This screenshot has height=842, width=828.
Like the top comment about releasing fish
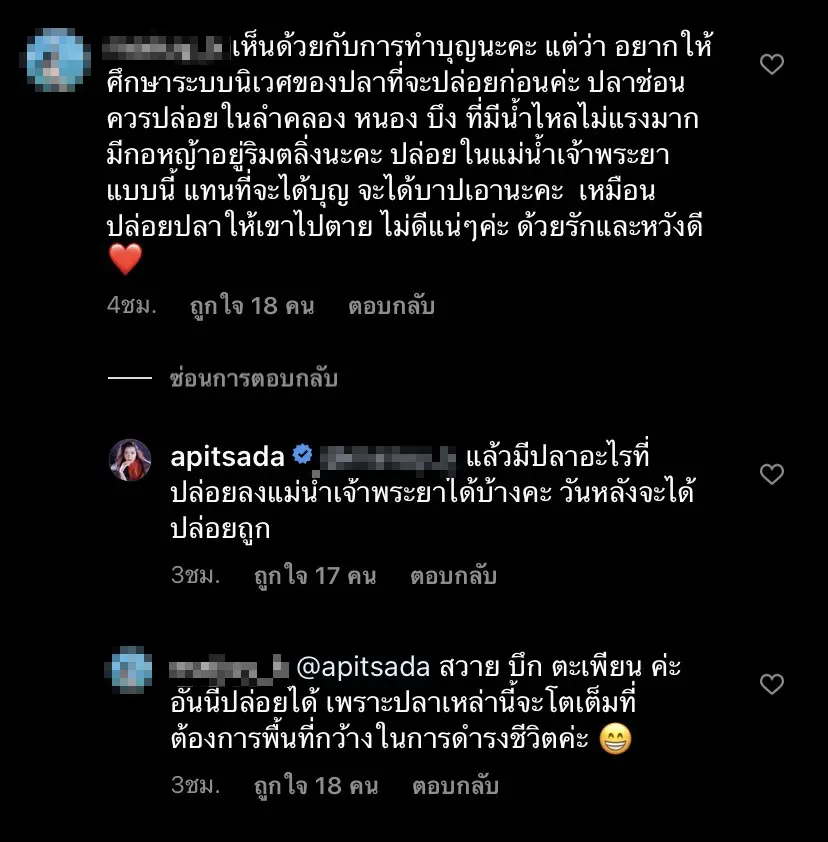771,66
